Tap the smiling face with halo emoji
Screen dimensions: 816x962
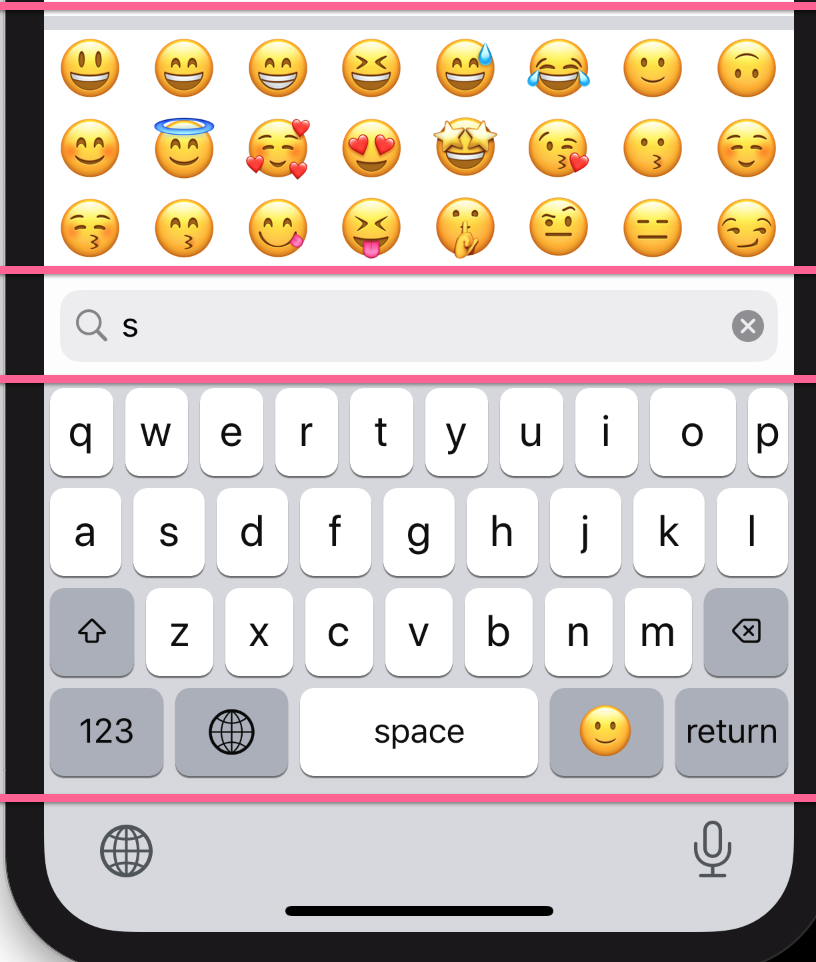pyautogui.click(x=184, y=148)
